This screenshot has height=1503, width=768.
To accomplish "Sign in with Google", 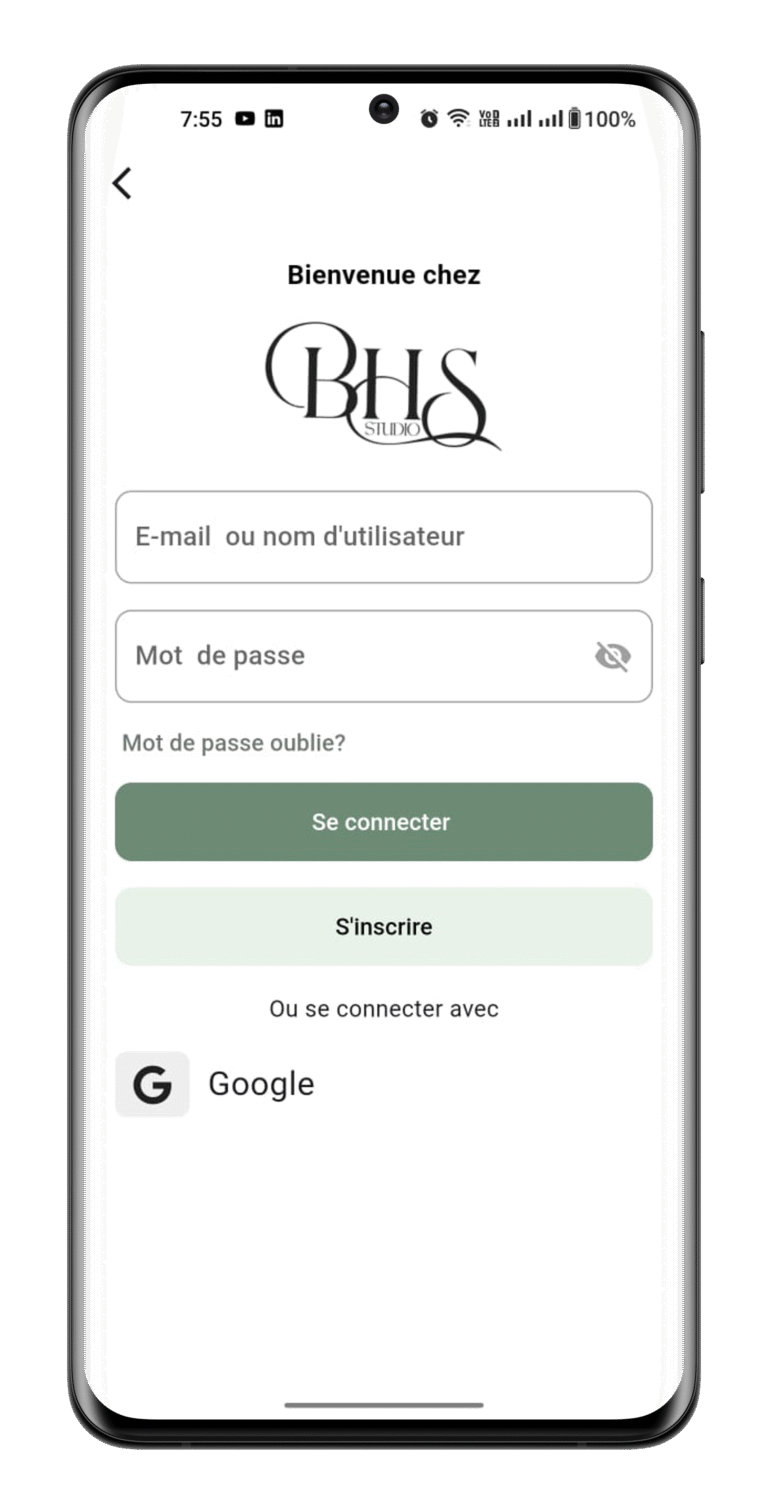I will point(215,1084).
